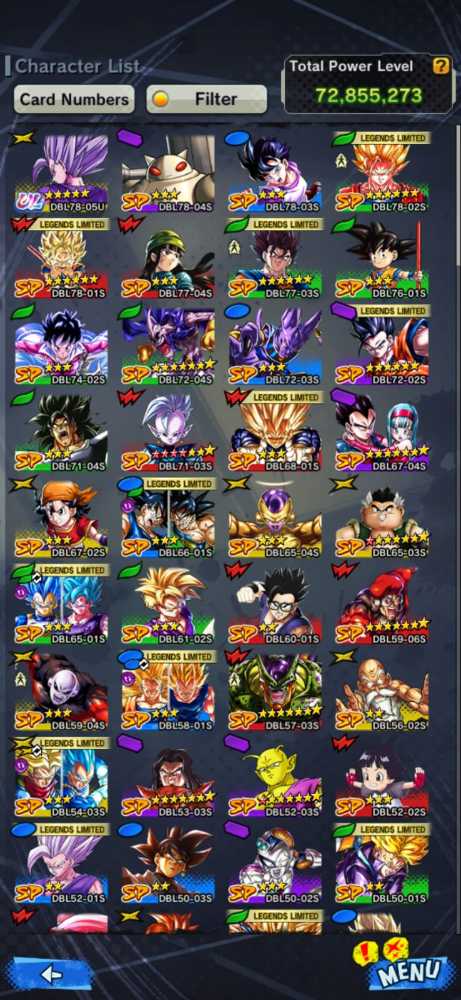Open character card DBL78-04S
This screenshot has height=1000, width=461.
click(x=167, y=172)
